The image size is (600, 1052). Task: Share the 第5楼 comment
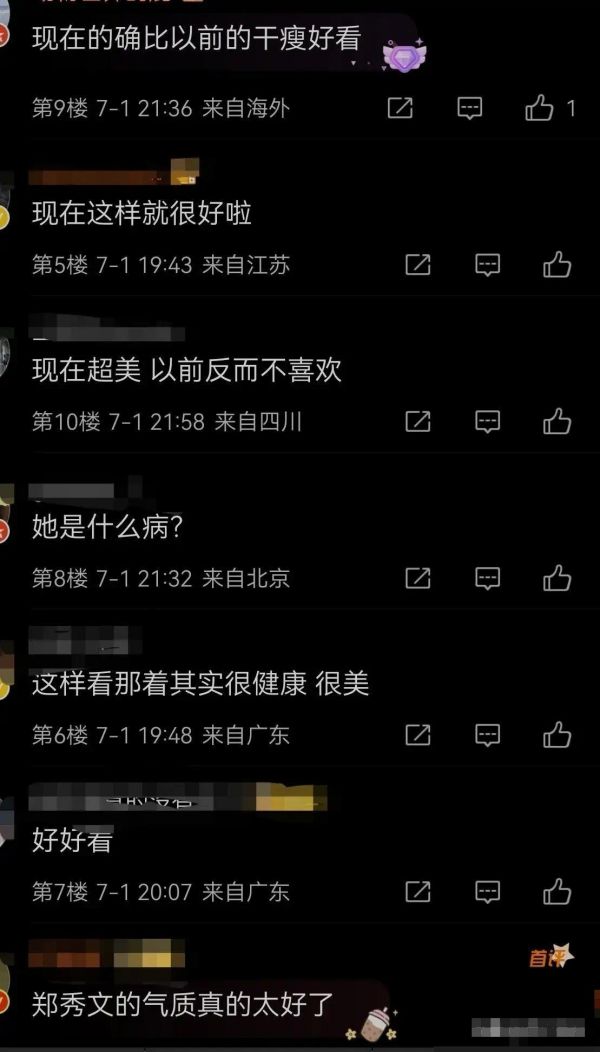pyautogui.click(x=418, y=265)
